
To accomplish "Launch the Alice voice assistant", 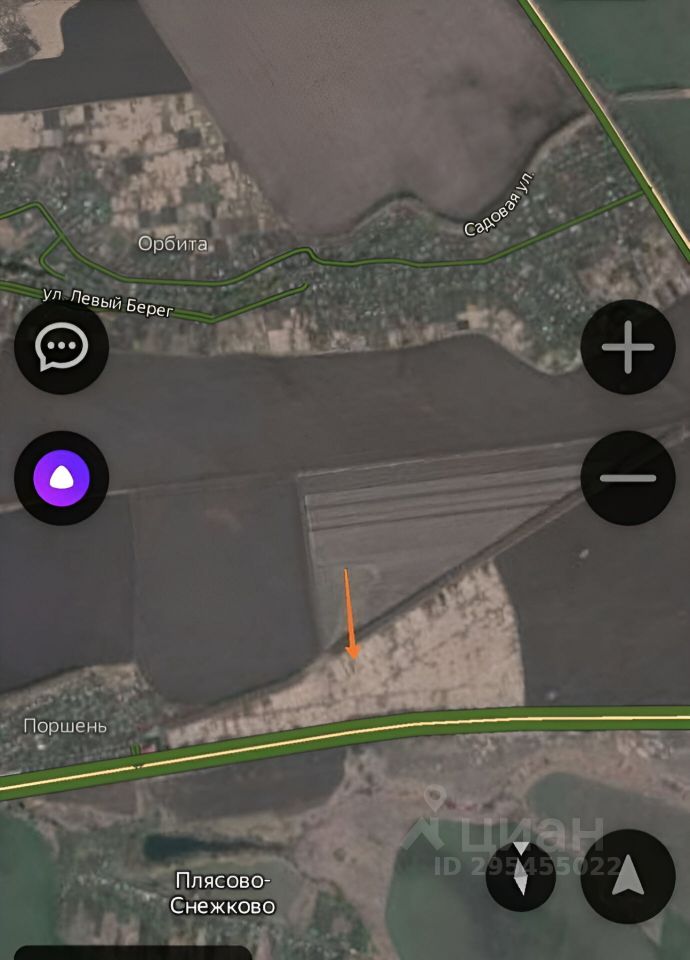I will [x=62, y=478].
